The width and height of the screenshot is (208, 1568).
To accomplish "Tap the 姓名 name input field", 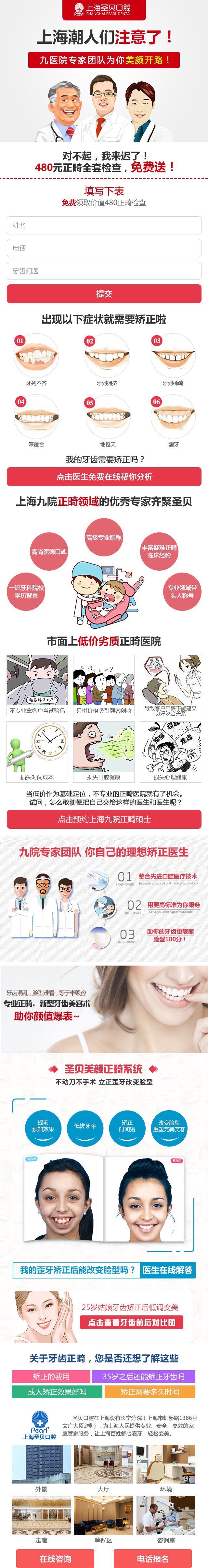I will point(104,225).
